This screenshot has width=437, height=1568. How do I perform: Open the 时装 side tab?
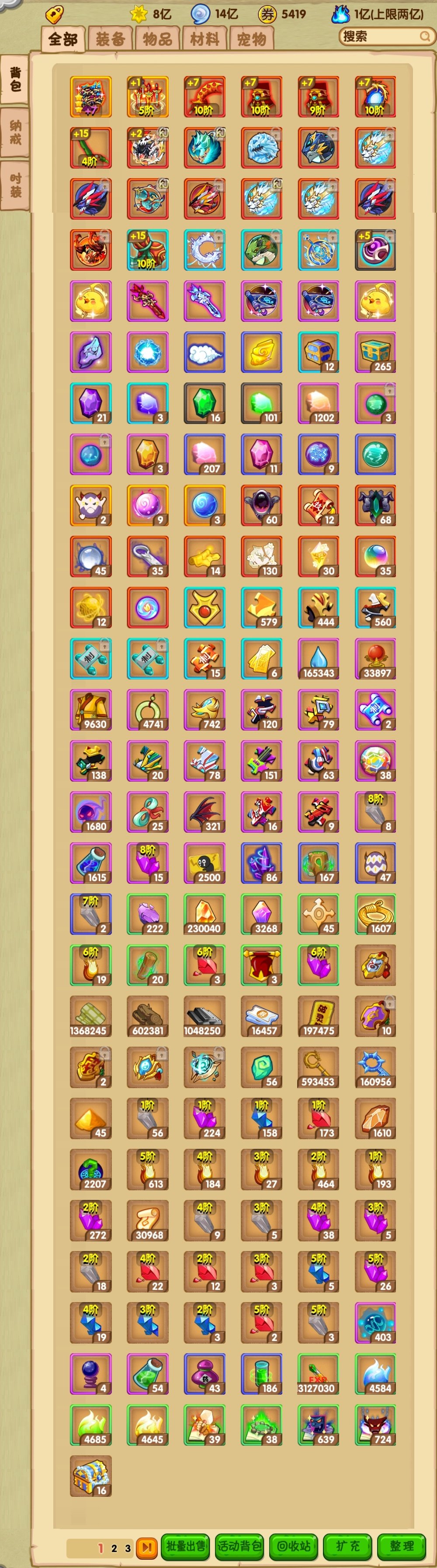[x=15, y=184]
